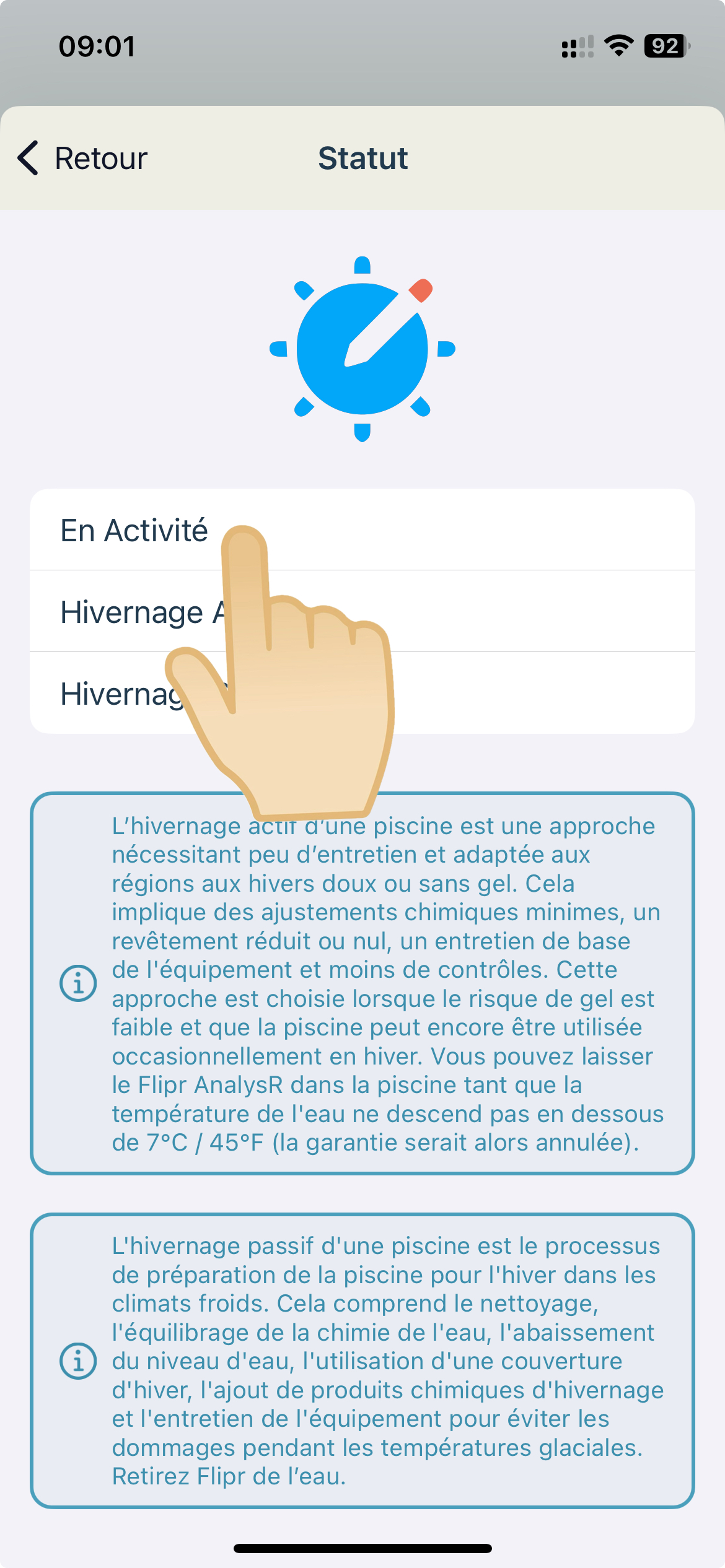This screenshot has width=725, height=1568.
Task: Go back with the Retour button
Action: pyautogui.click(x=83, y=159)
